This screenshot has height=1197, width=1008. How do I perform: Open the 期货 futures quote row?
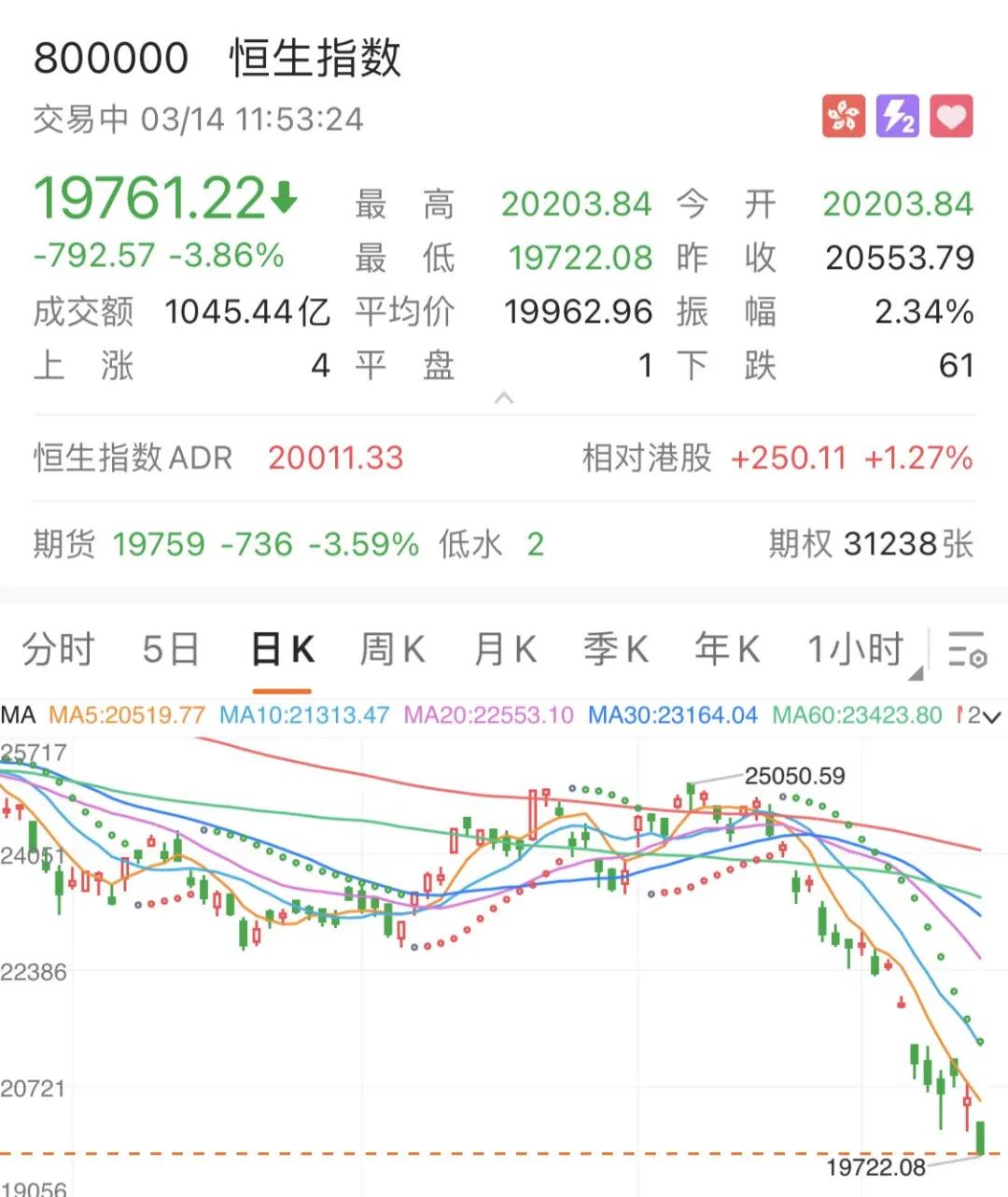point(504,543)
